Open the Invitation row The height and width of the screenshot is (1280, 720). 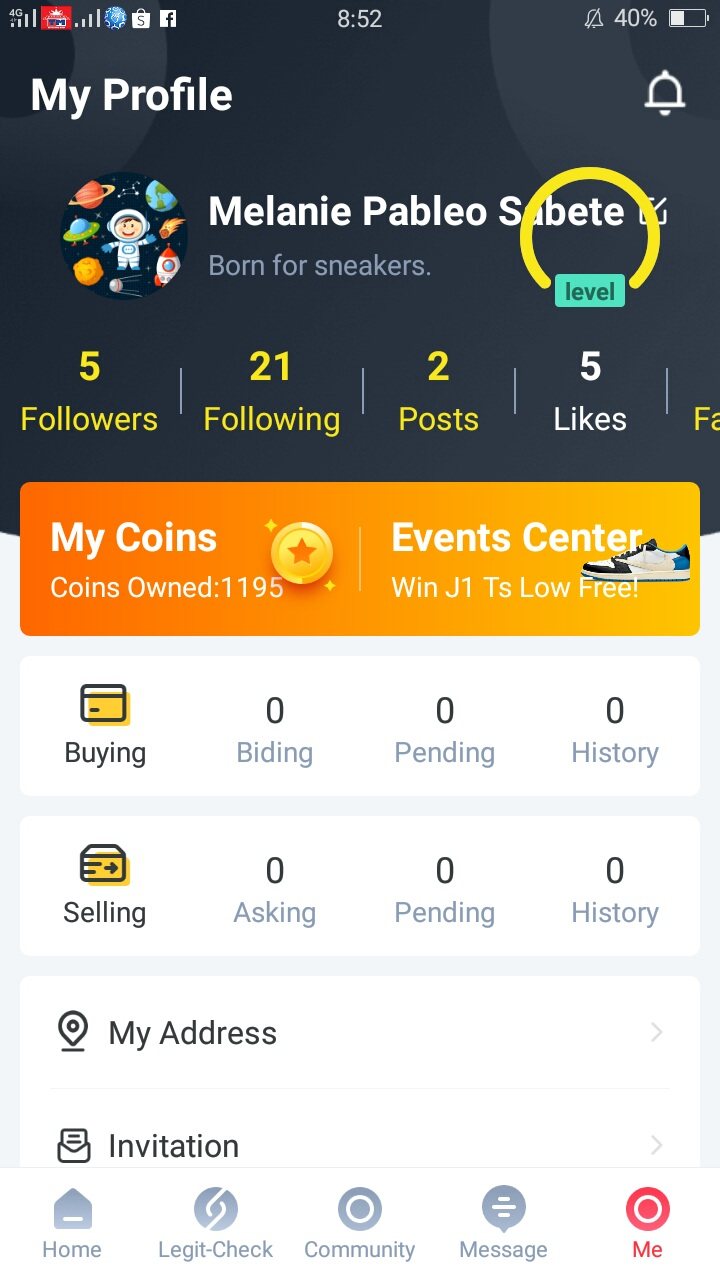360,1145
